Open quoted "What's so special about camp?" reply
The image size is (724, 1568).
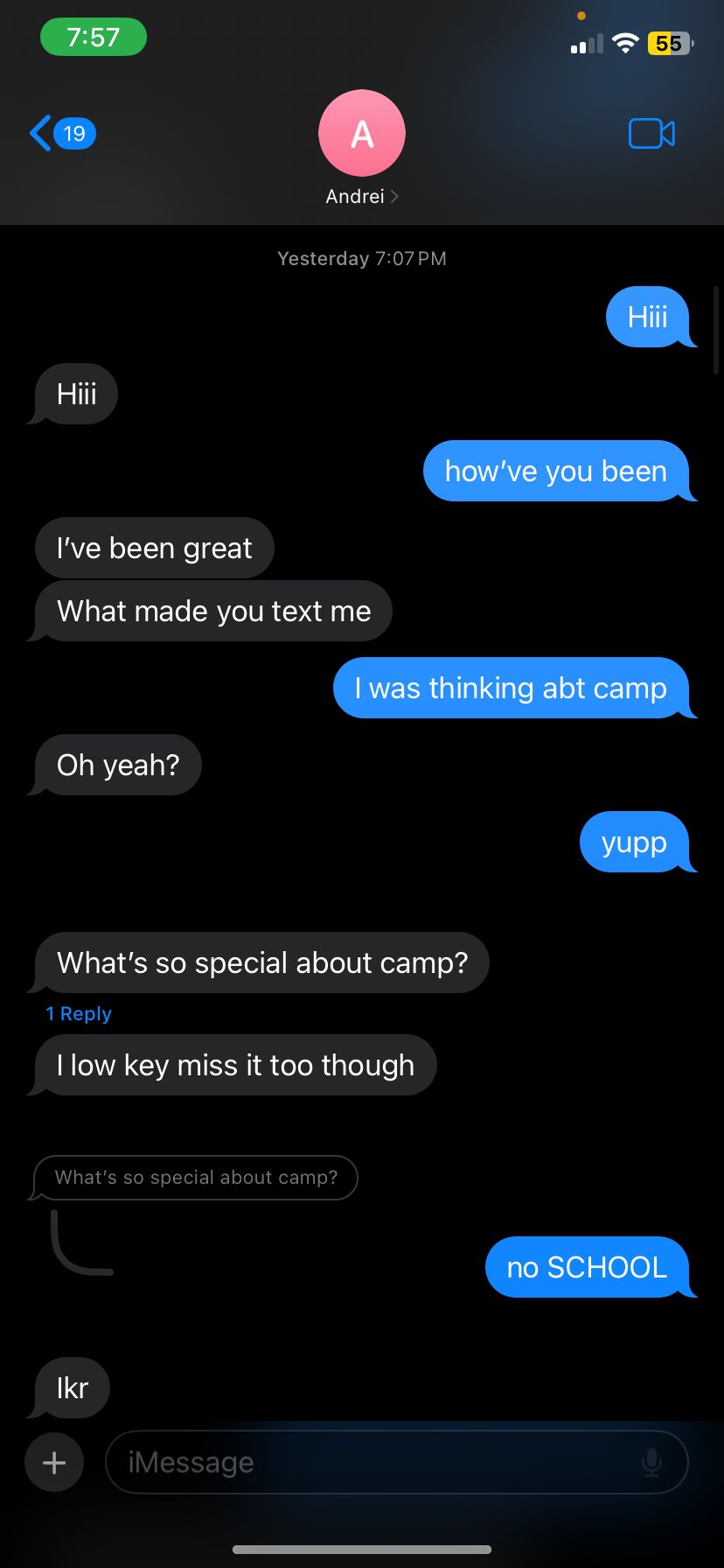click(x=196, y=1178)
